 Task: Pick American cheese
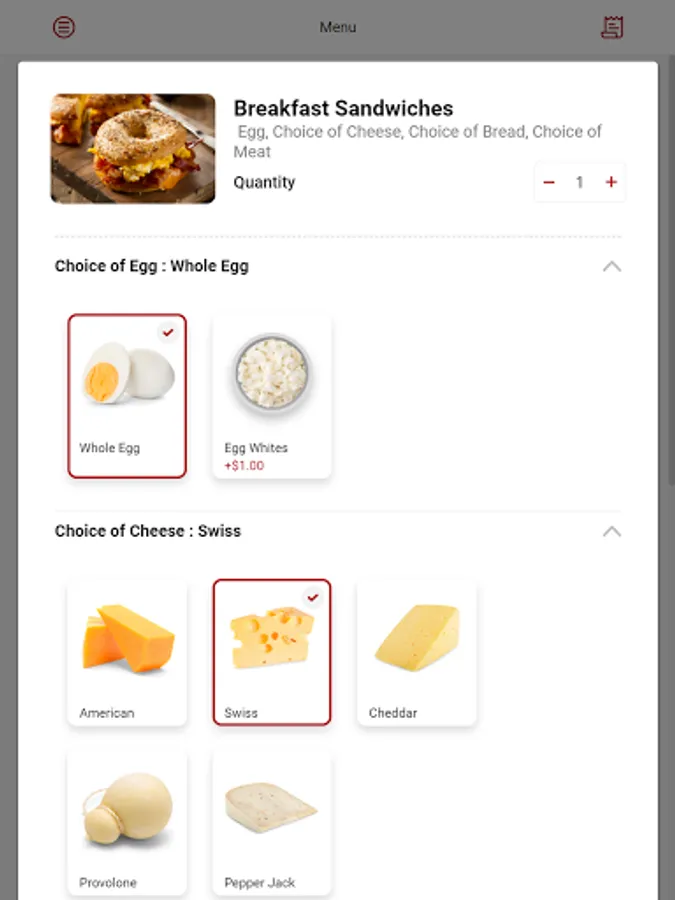(127, 653)
